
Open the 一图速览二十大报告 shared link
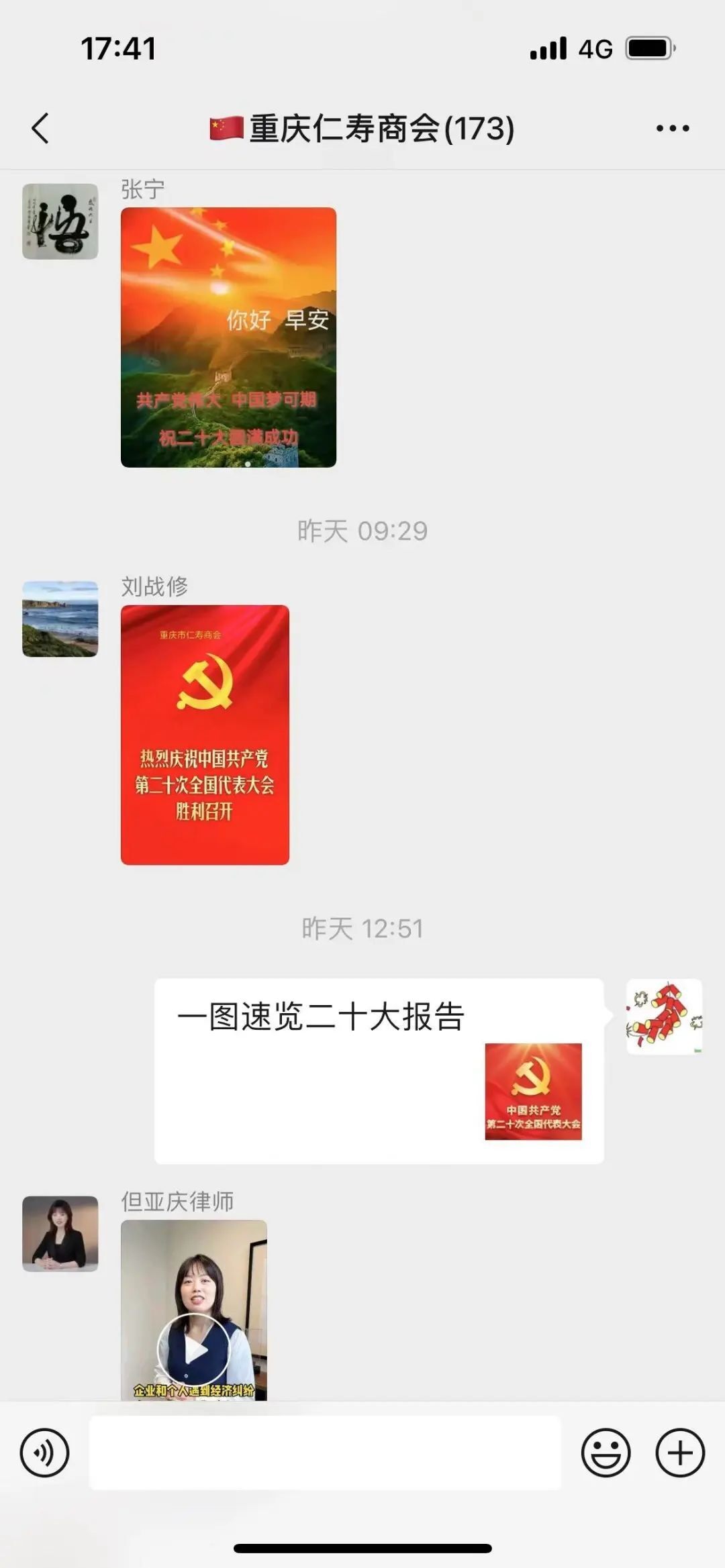click(379, 1071)
